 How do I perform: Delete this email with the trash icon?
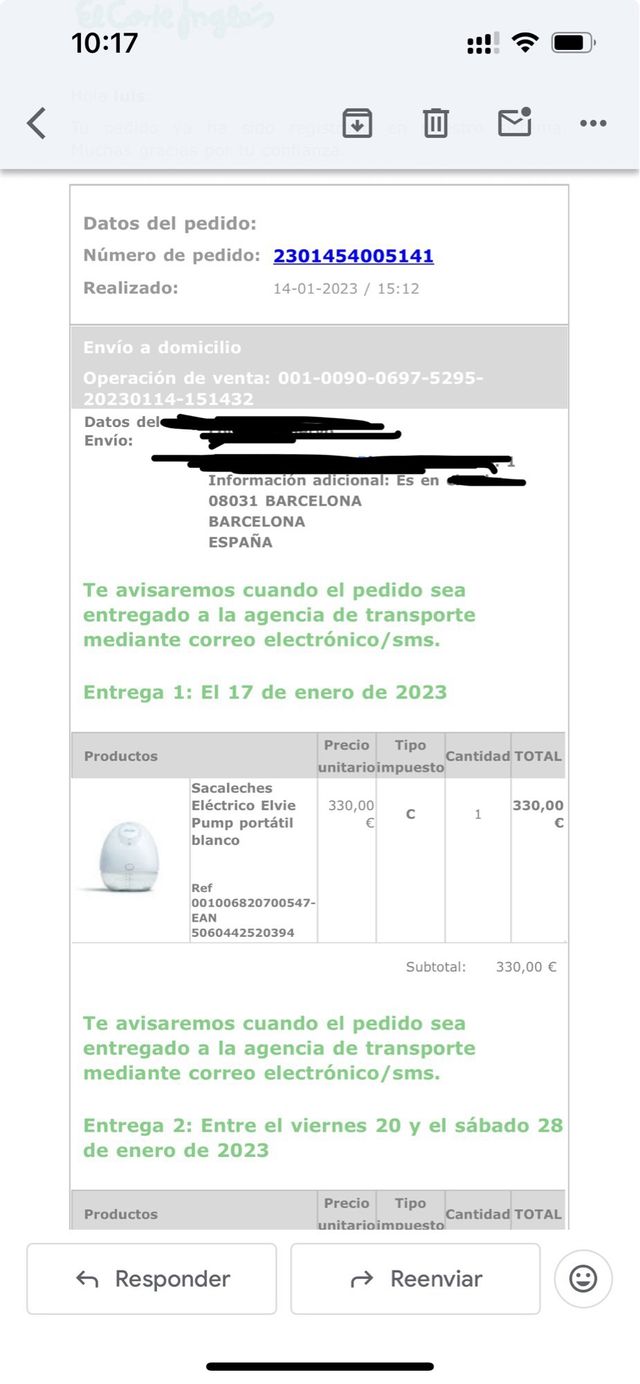coord(435,123)
